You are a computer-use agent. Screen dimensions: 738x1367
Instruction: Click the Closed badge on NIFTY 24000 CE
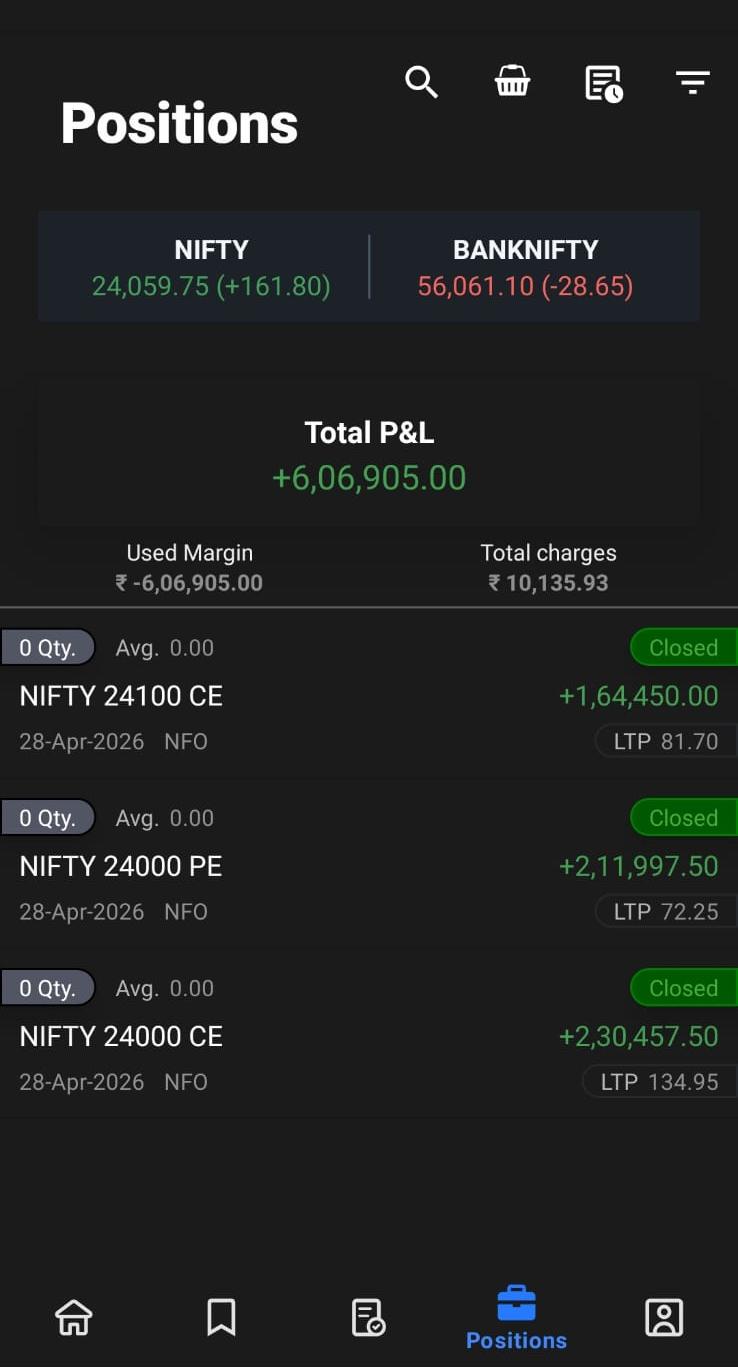coord(684,988)
